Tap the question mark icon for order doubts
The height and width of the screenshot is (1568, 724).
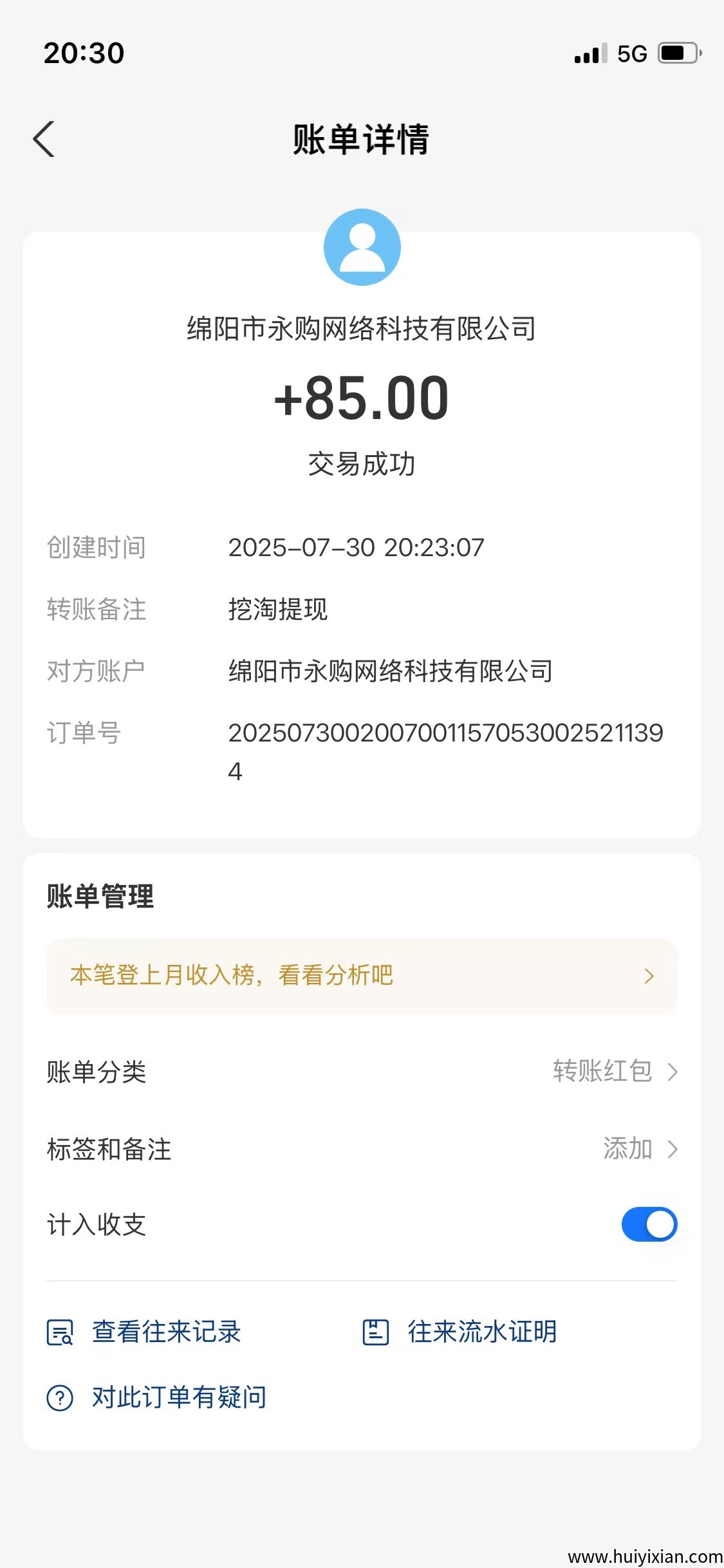point(59,1397)
